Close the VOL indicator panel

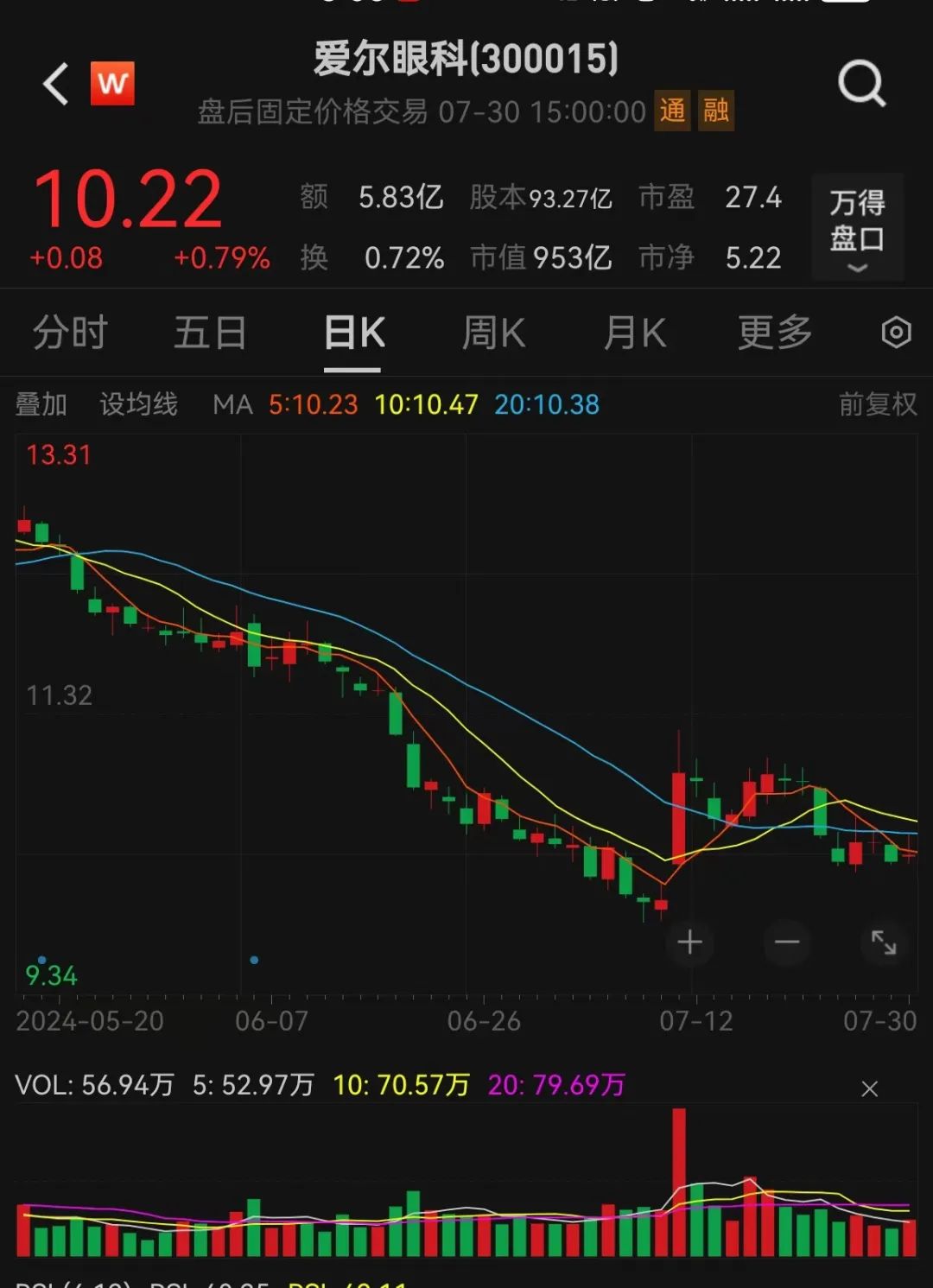(870, 1088)
